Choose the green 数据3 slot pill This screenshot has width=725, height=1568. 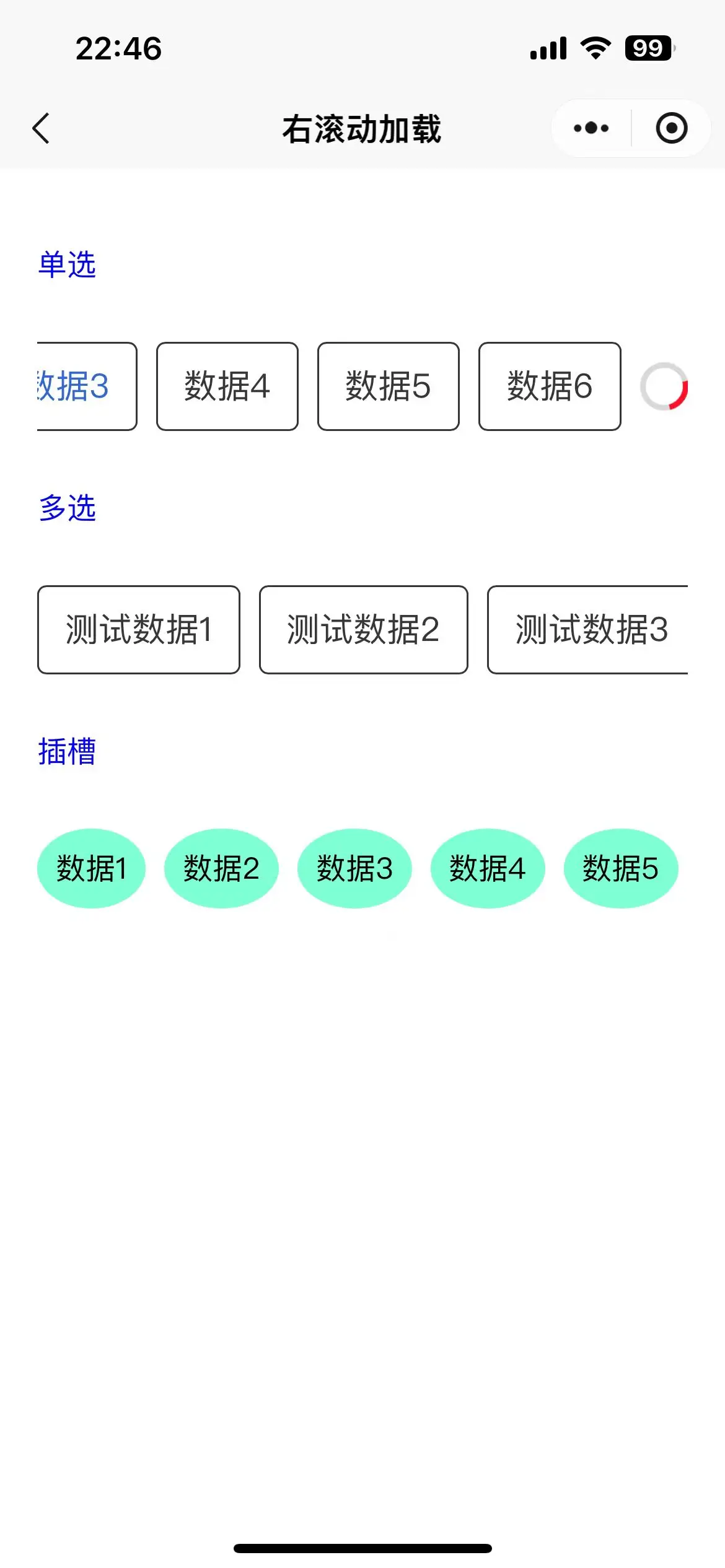[354, 868]
